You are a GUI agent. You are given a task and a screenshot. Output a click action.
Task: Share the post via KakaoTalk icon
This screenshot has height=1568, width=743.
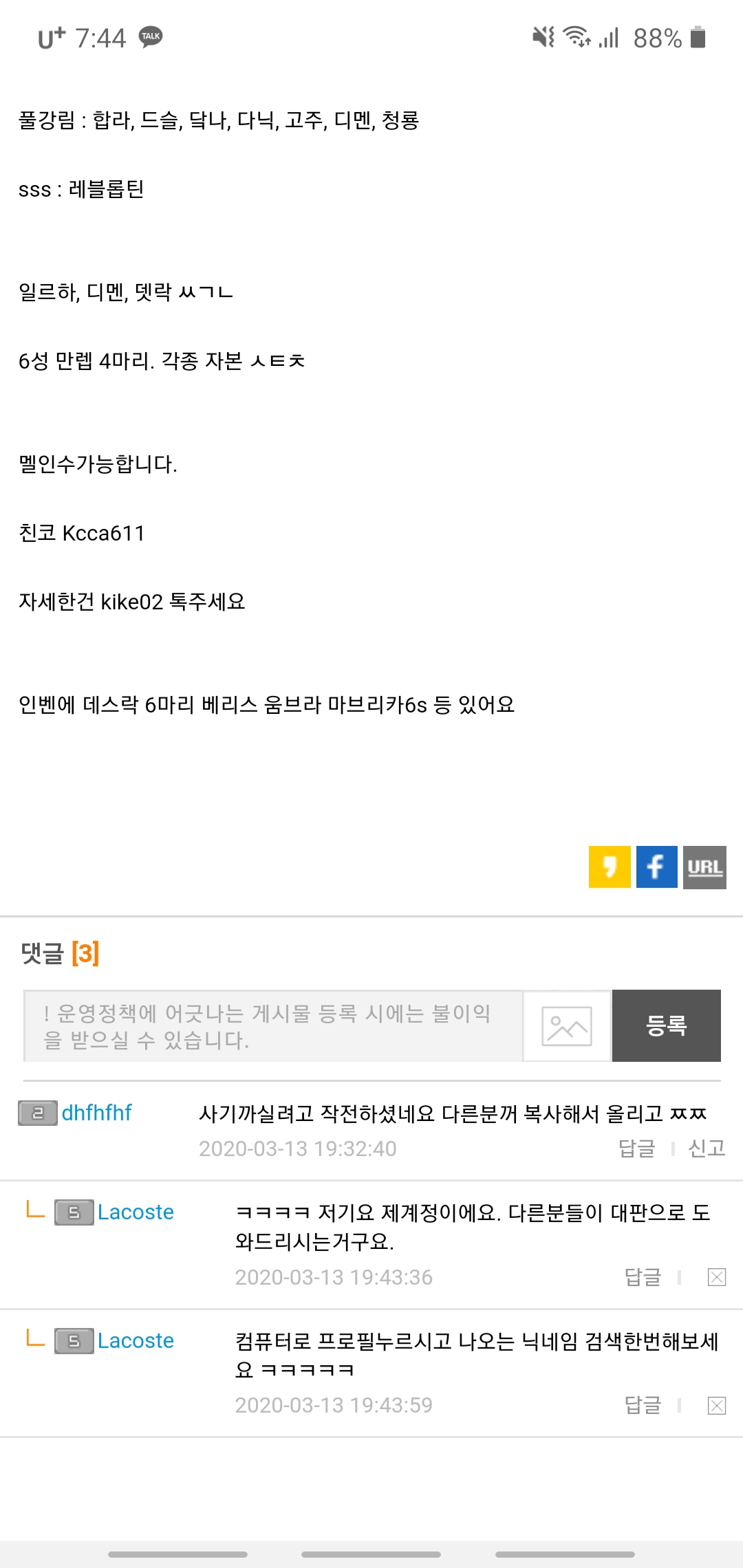(610, 867)
